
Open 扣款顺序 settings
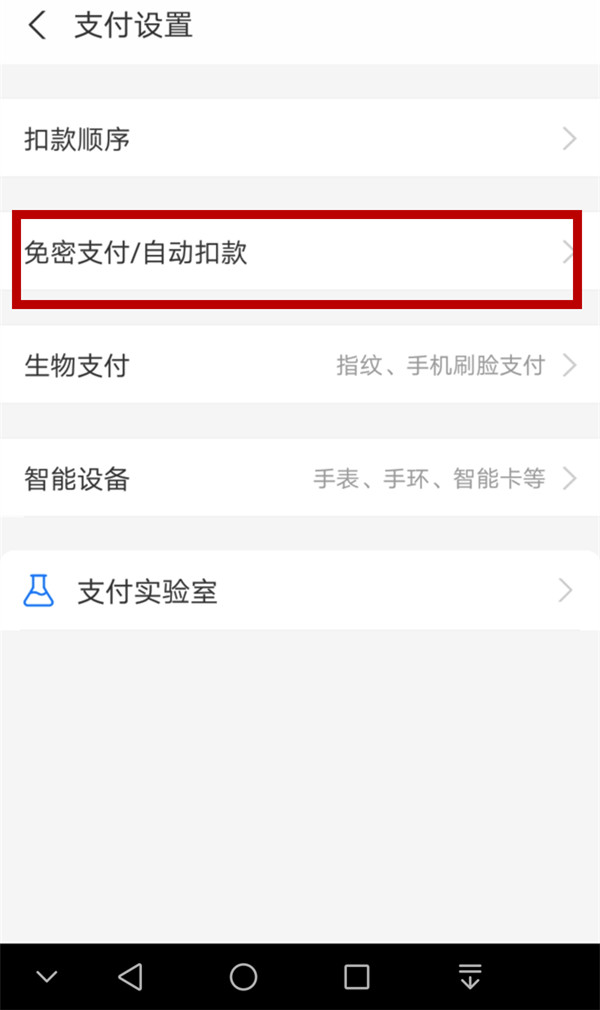pos(300,139)
